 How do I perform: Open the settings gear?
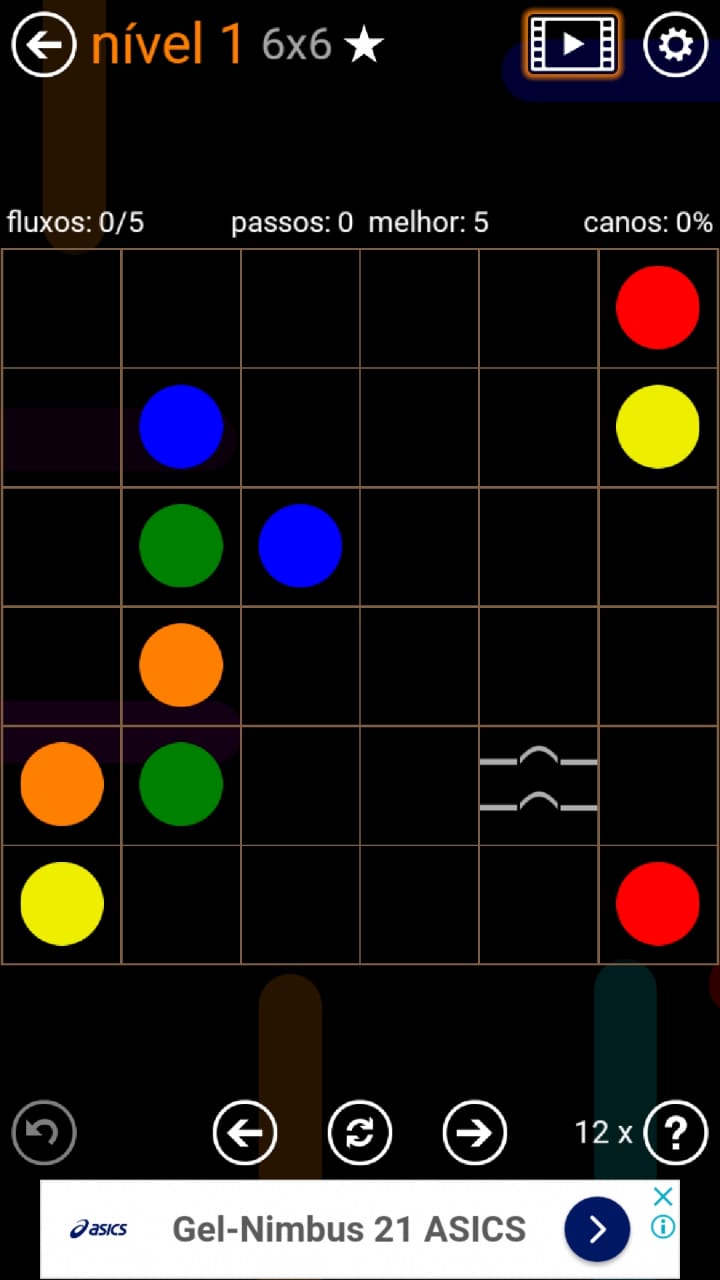pos(676,44)
